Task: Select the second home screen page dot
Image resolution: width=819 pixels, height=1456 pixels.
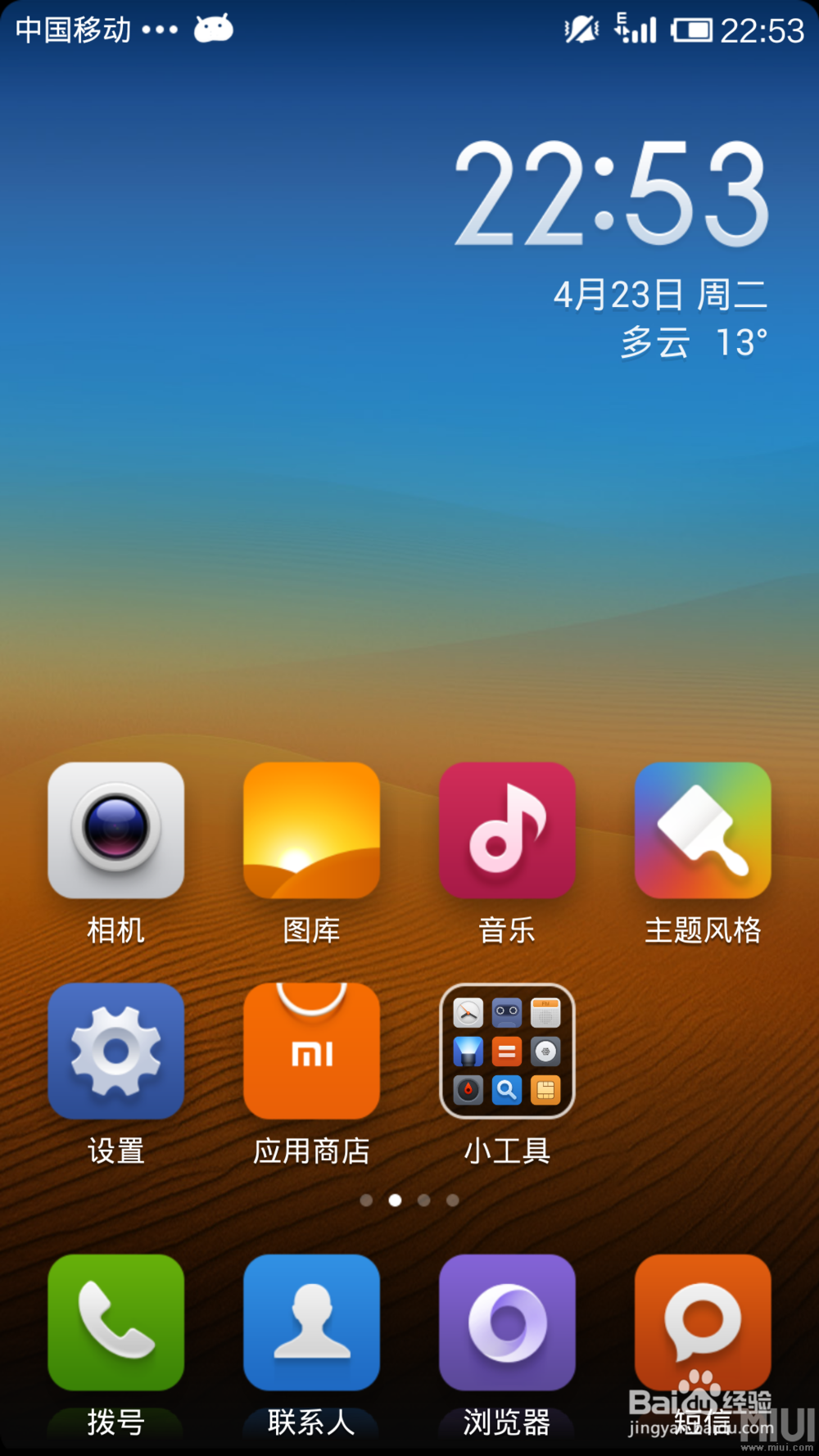Action: [396, 1200]
